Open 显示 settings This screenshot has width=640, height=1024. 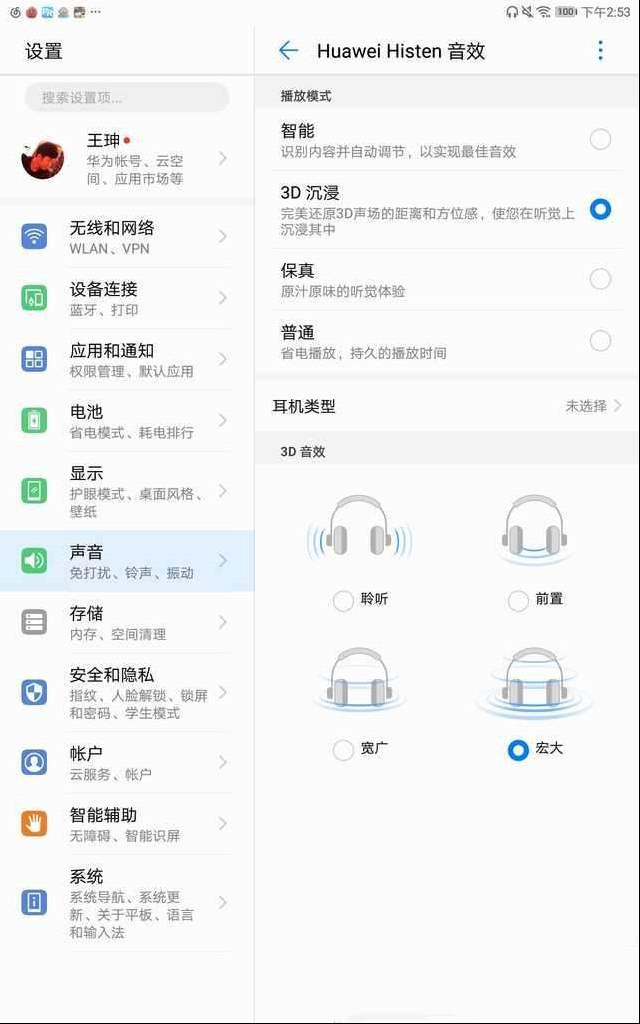coord(127,491)
